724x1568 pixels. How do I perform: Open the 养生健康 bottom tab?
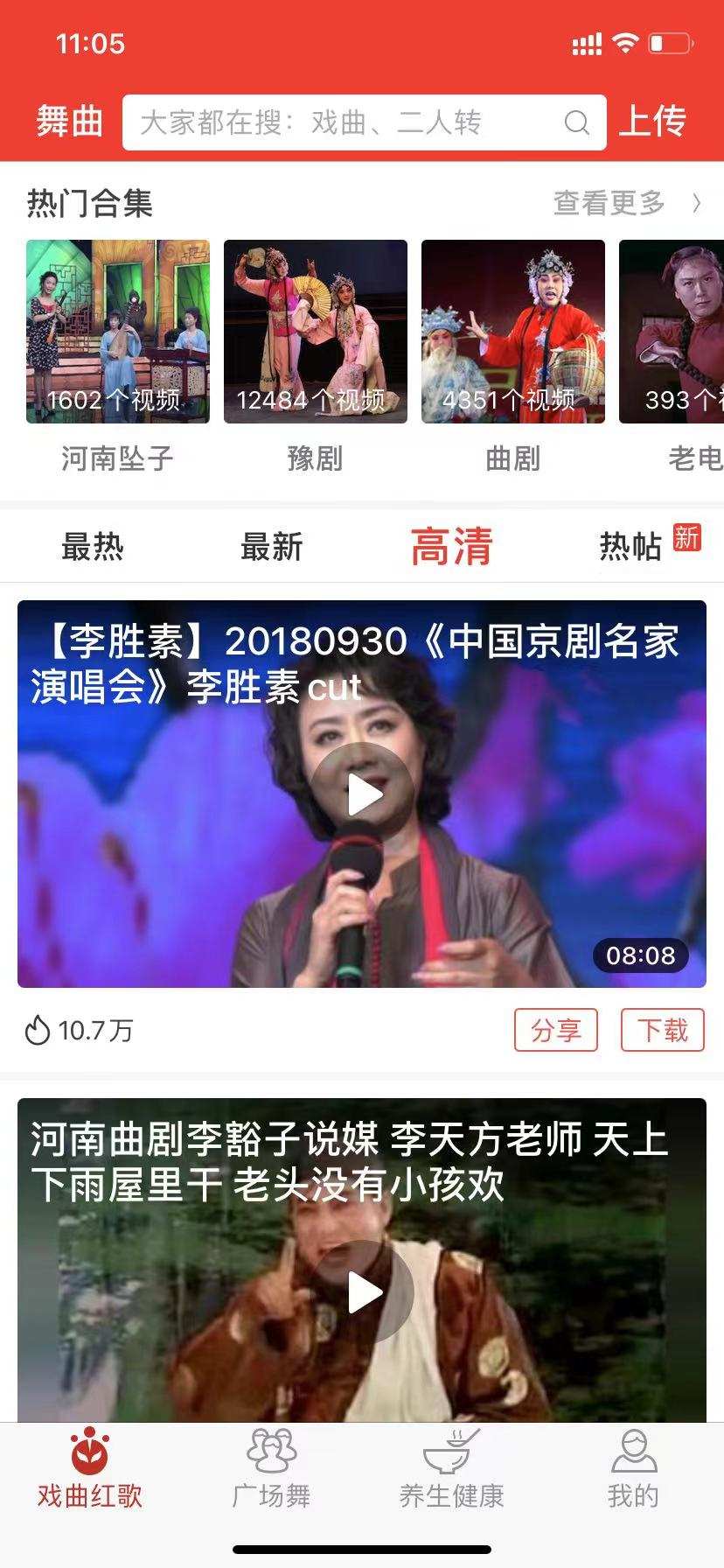pyautogui.click(x=451, y=1470)
